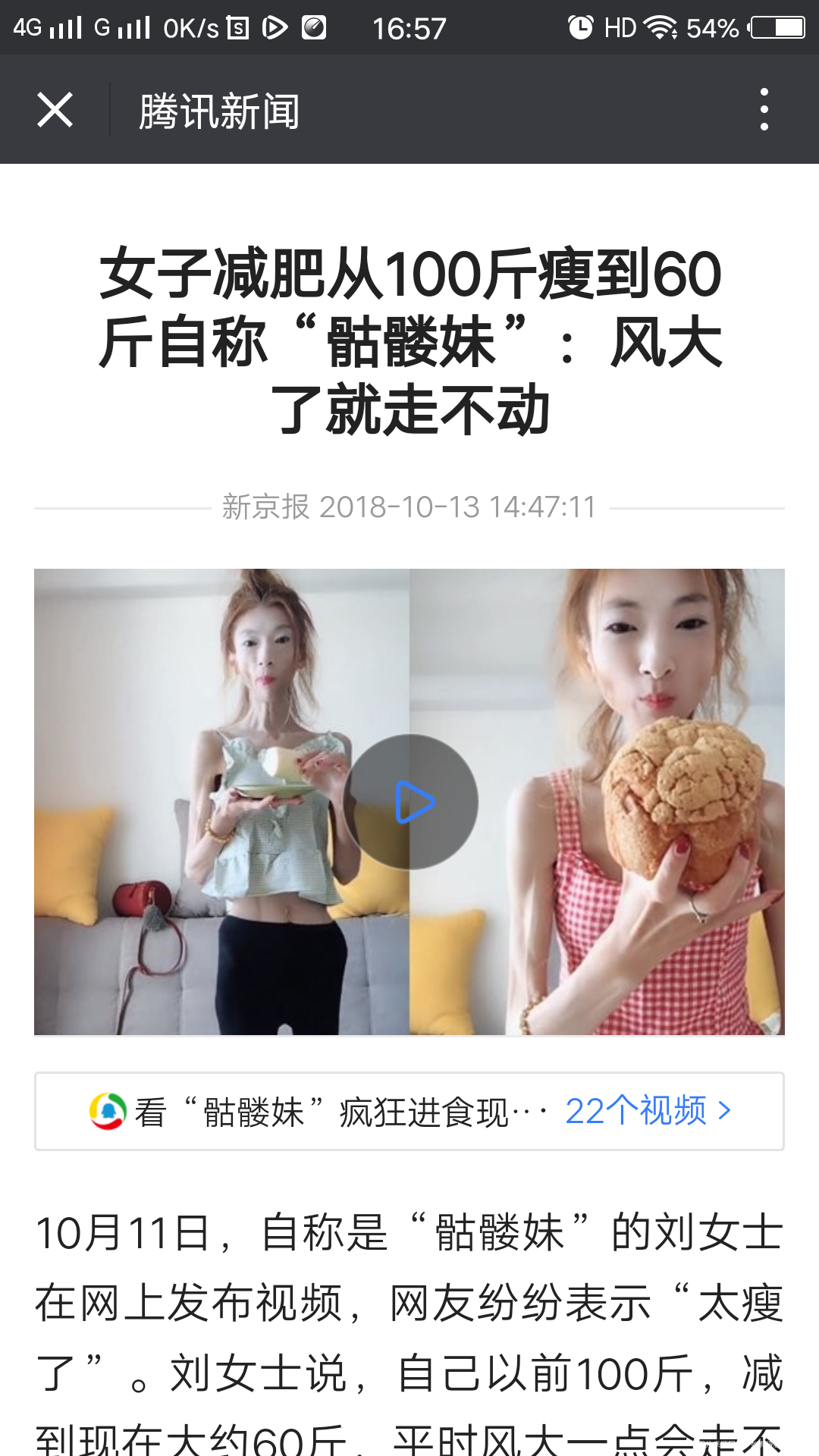Viewport: 819px width, 1456px height.
Task: Tap the clock showing 16:57
Action: (x=409, y=28)
